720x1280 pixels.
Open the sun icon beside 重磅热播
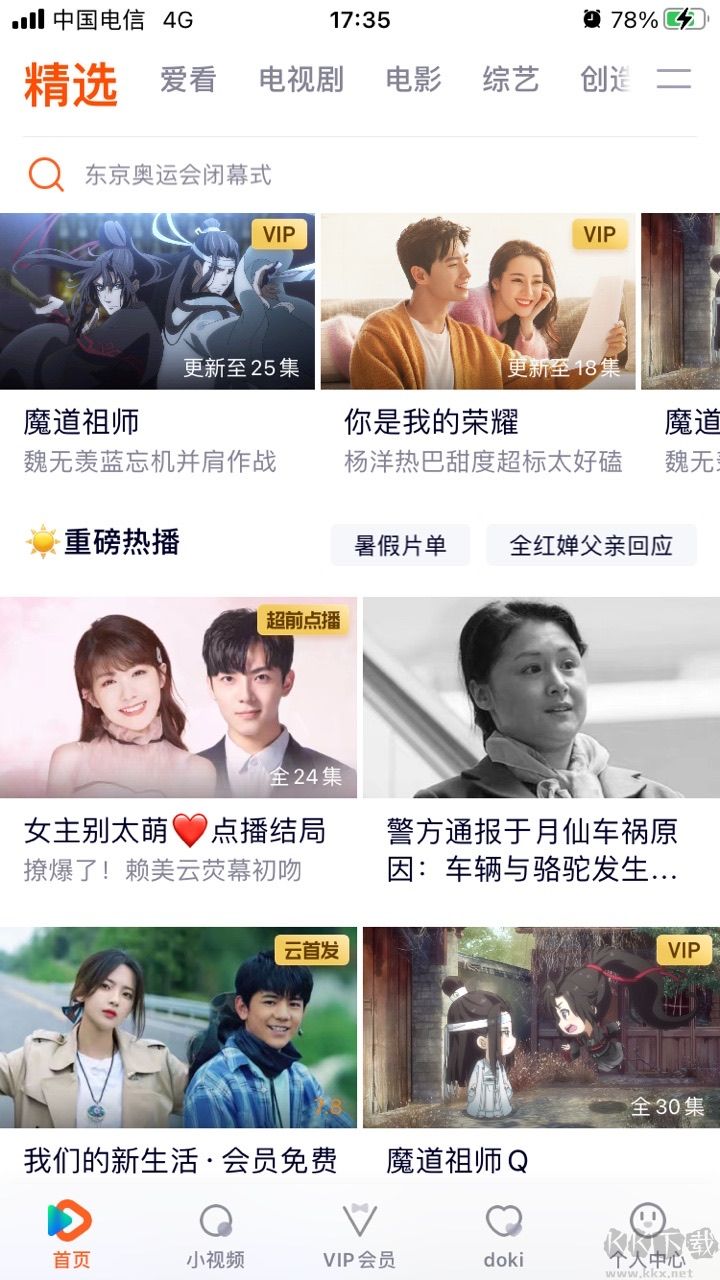pyautogui.click(x=41, y=541)
